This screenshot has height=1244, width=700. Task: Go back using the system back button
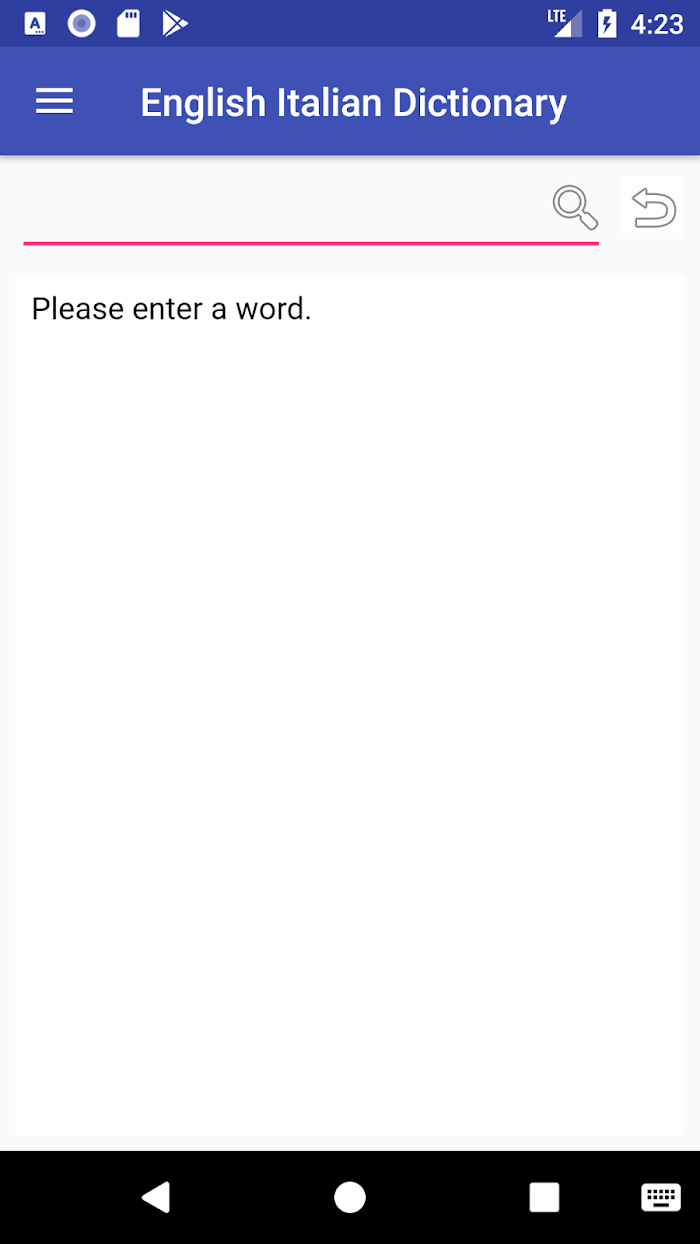(x=156, y=1197)
